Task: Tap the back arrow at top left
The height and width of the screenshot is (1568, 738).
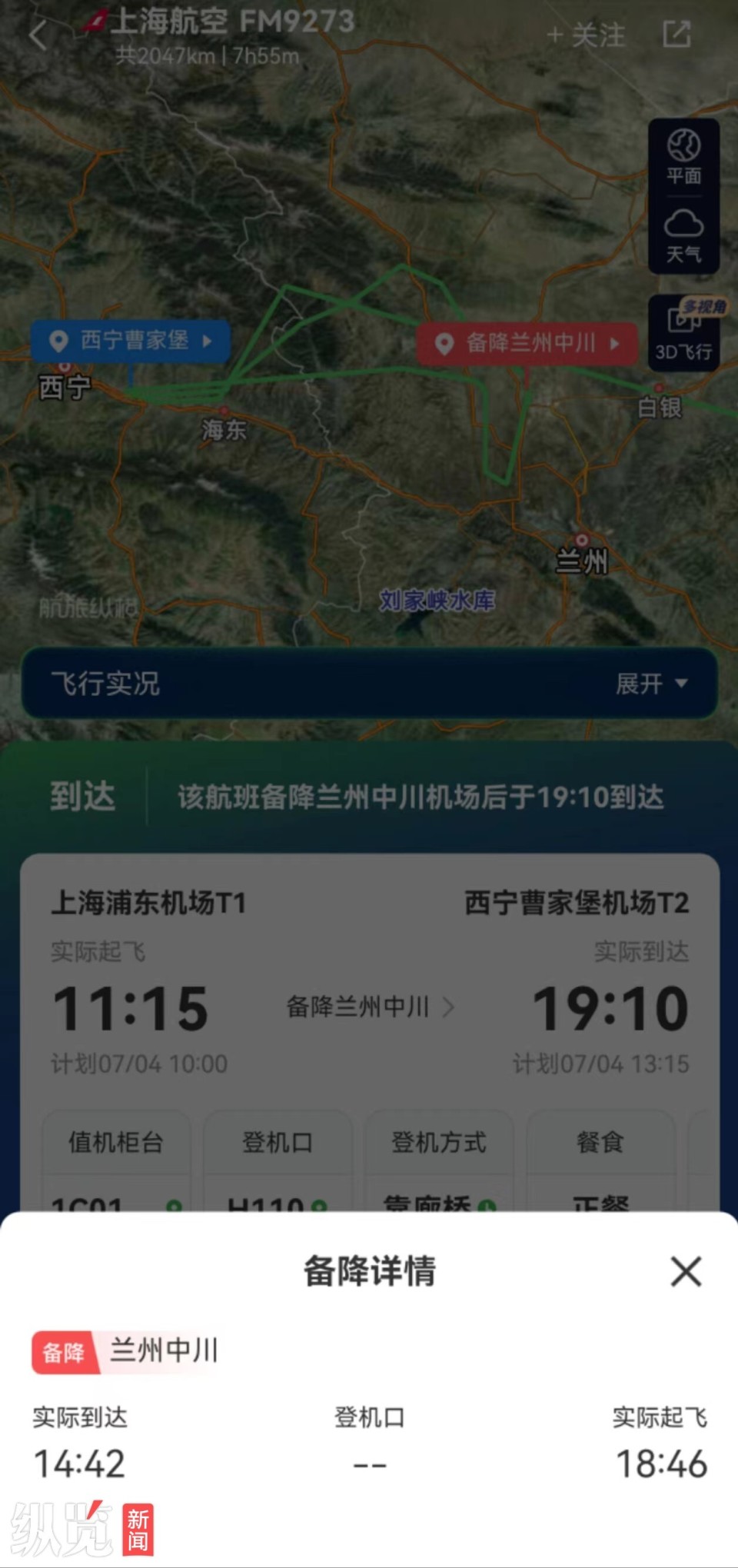Action: pos(35,34)
